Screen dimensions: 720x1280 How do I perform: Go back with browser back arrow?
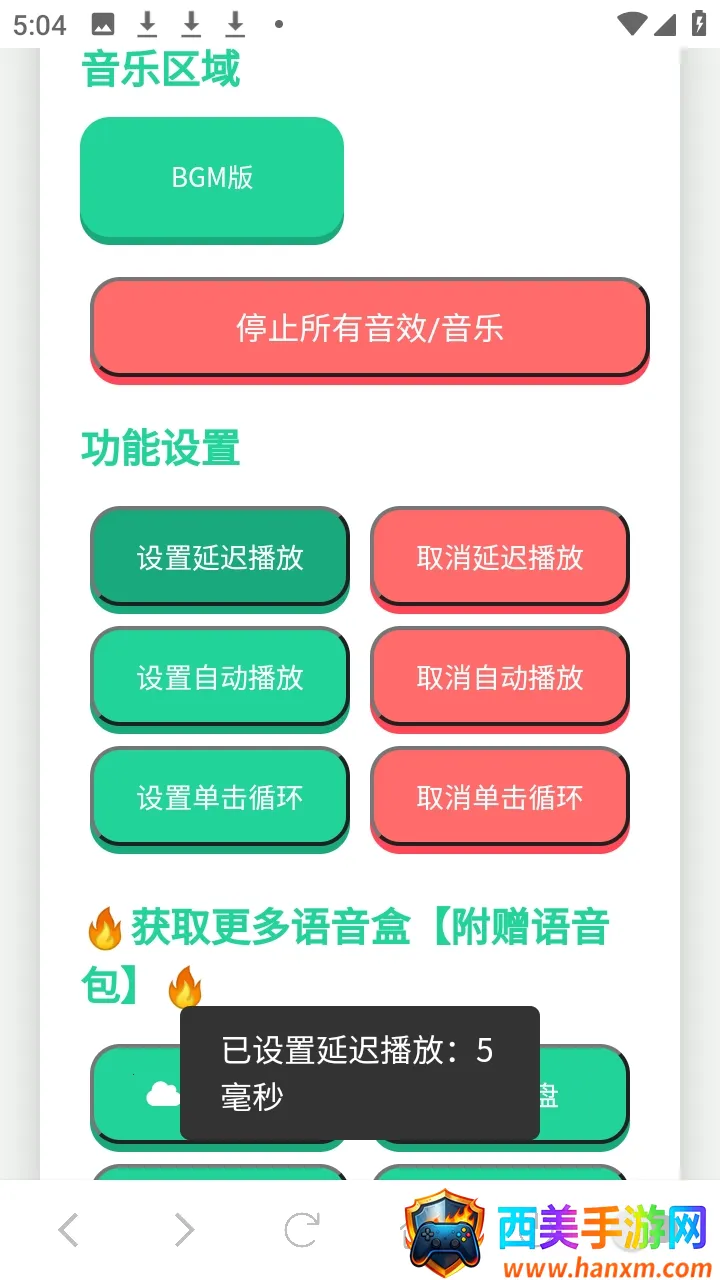pos(68,1229)
